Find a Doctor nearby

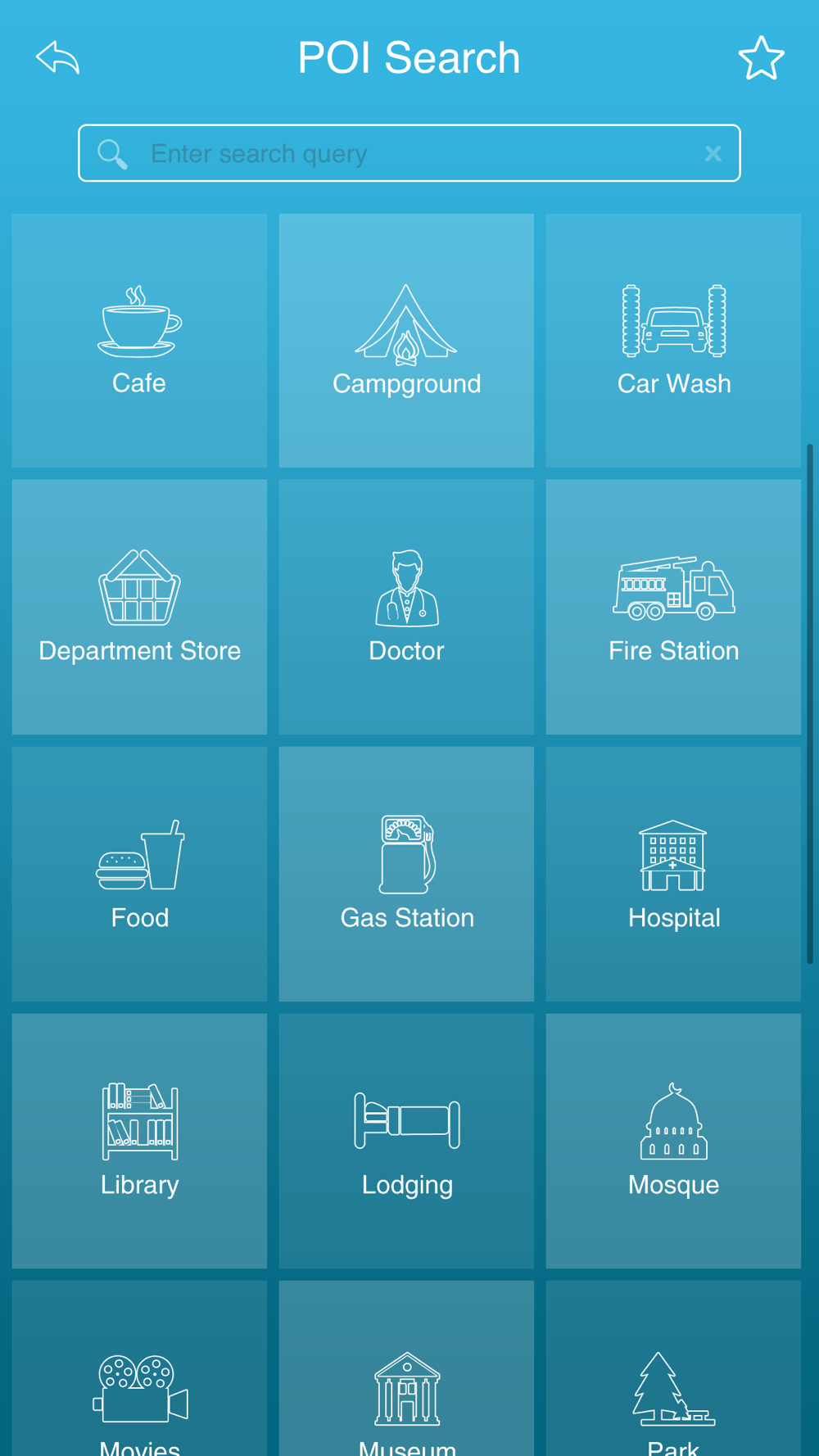[406, 607]
